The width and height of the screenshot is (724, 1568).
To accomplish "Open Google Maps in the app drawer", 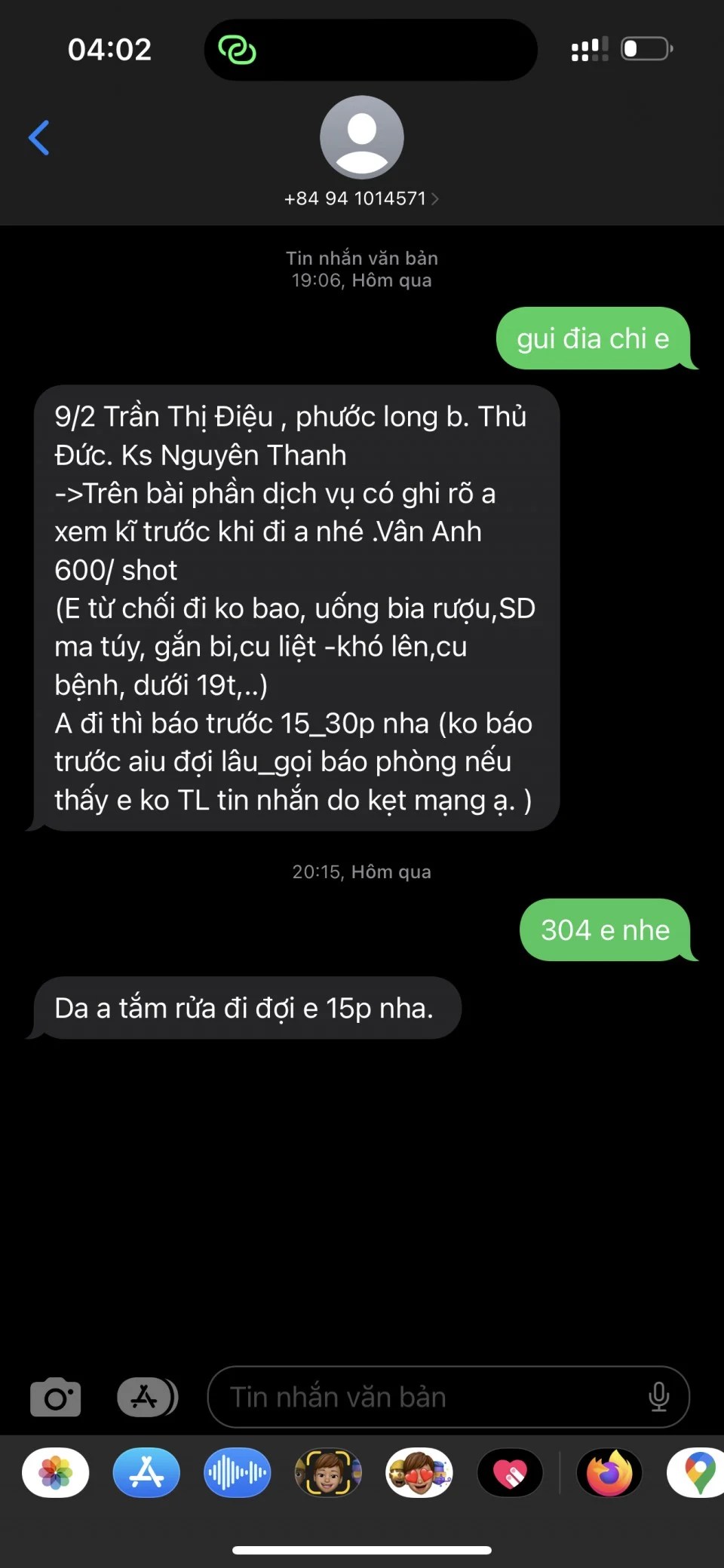I will (x=698, y=1472).
